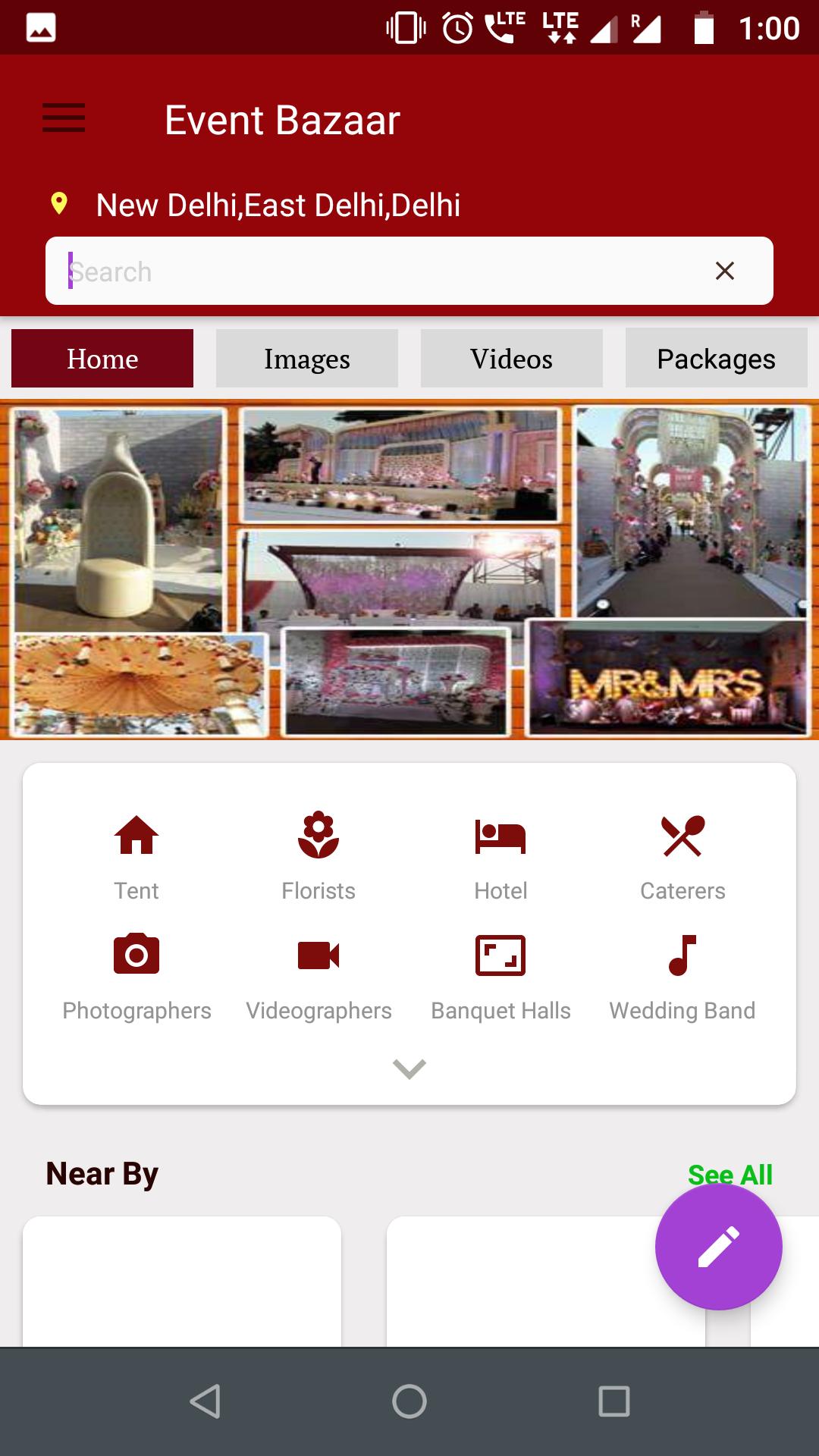Switch to the Videos tab

pos(511,359)
